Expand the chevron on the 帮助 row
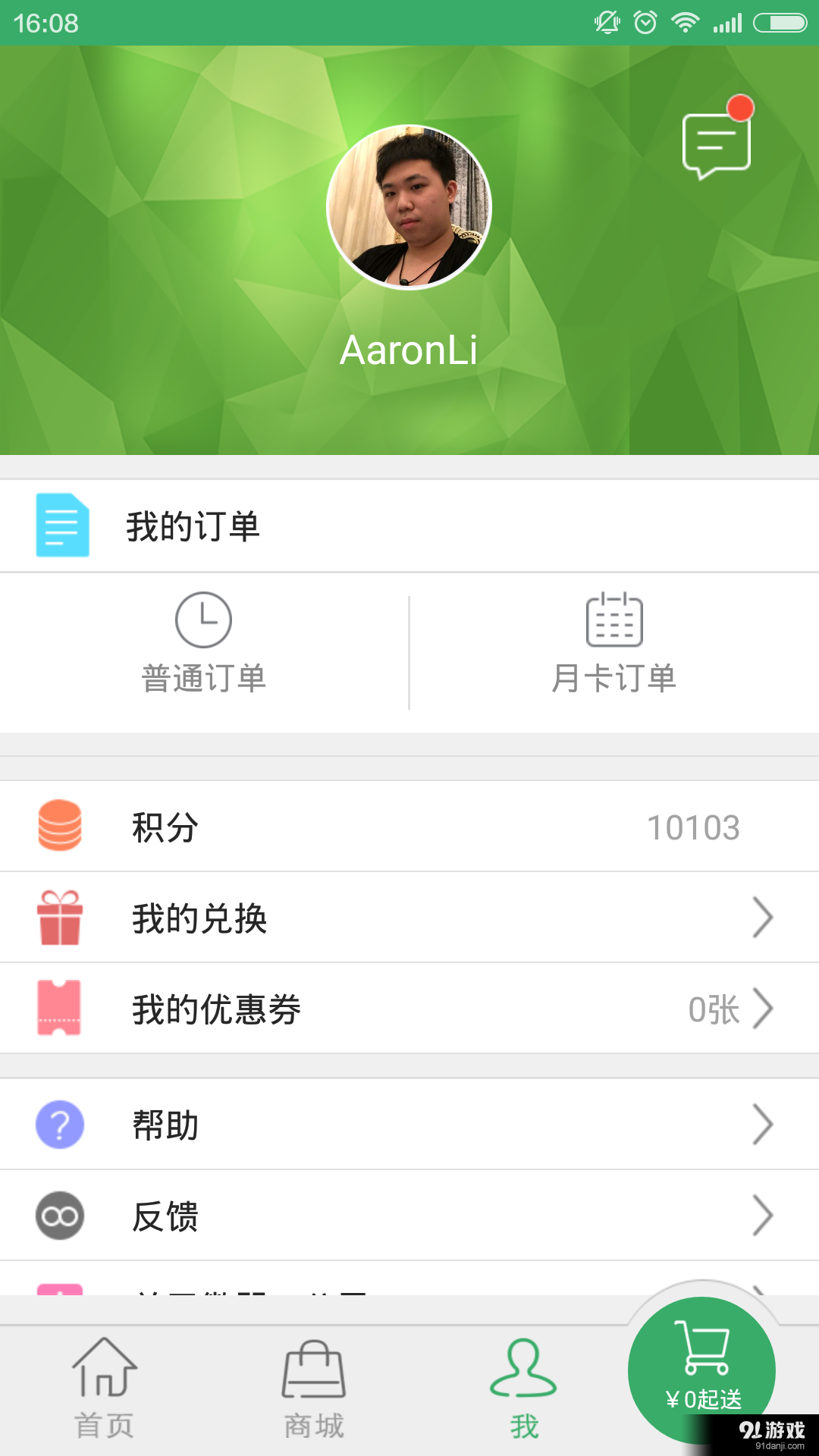The image size is (819, 1456). pos(764,1125)
